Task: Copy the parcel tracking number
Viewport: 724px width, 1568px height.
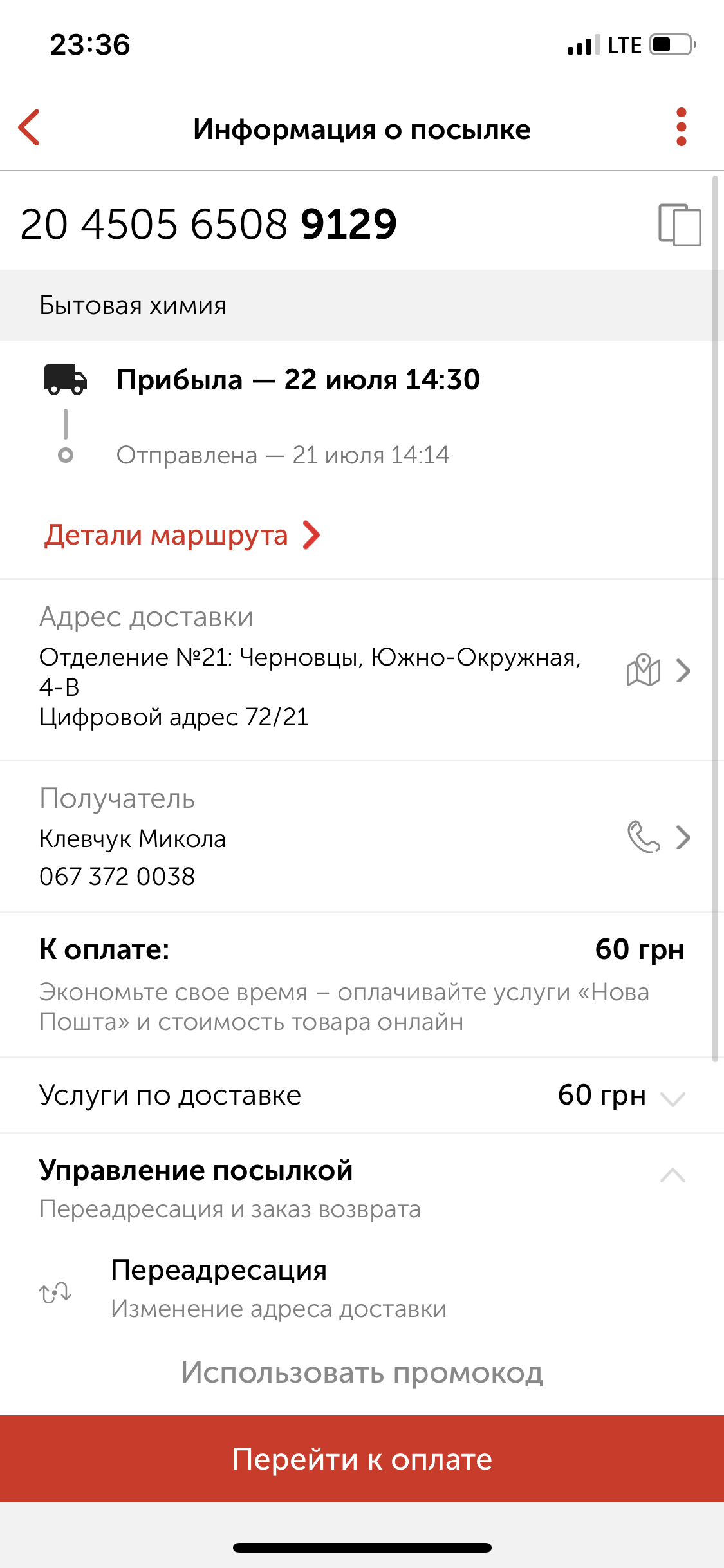Action: point(680,225)
